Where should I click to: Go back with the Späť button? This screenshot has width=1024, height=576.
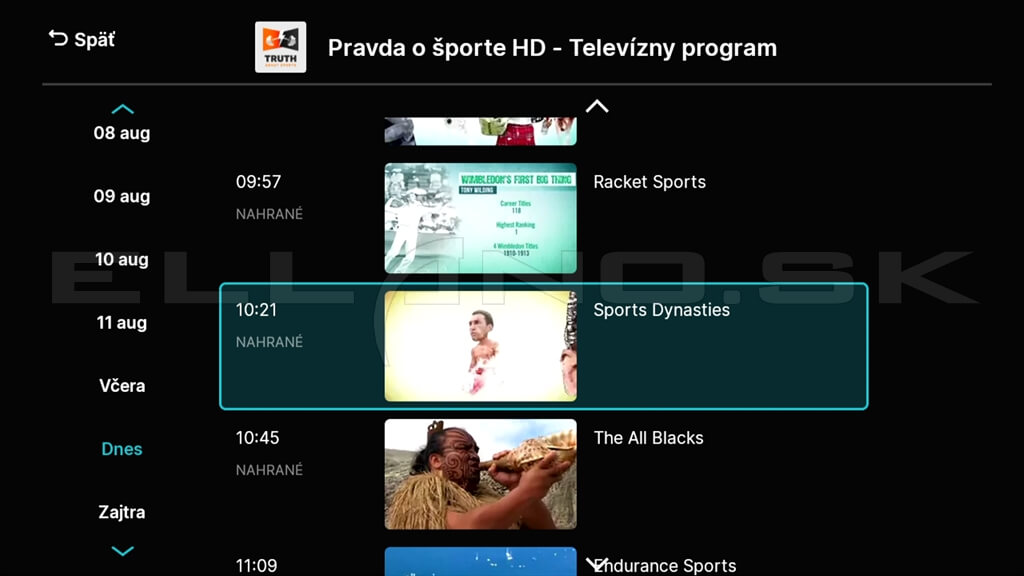coord(82,40)
